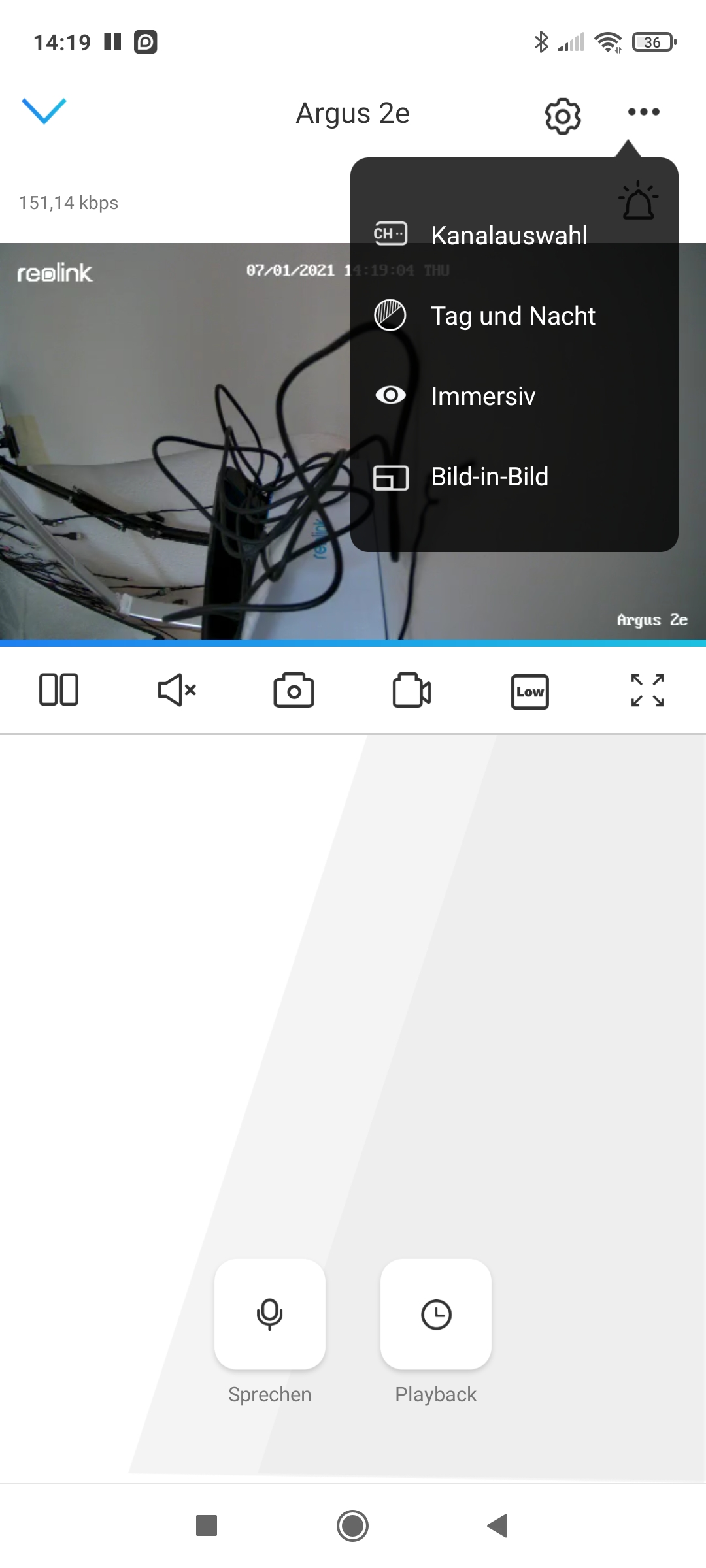This screenshot has height=1568, width=706.
Task: Go back with the system back button
Action: click(498, 1526)
